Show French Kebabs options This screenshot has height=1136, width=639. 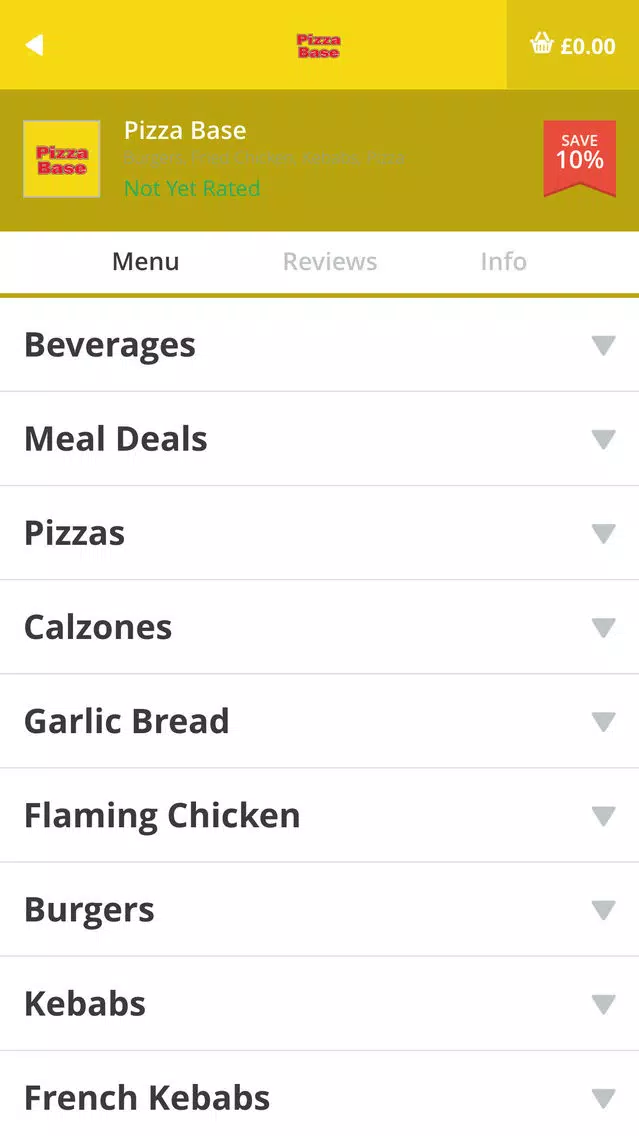coord(320,1094)
